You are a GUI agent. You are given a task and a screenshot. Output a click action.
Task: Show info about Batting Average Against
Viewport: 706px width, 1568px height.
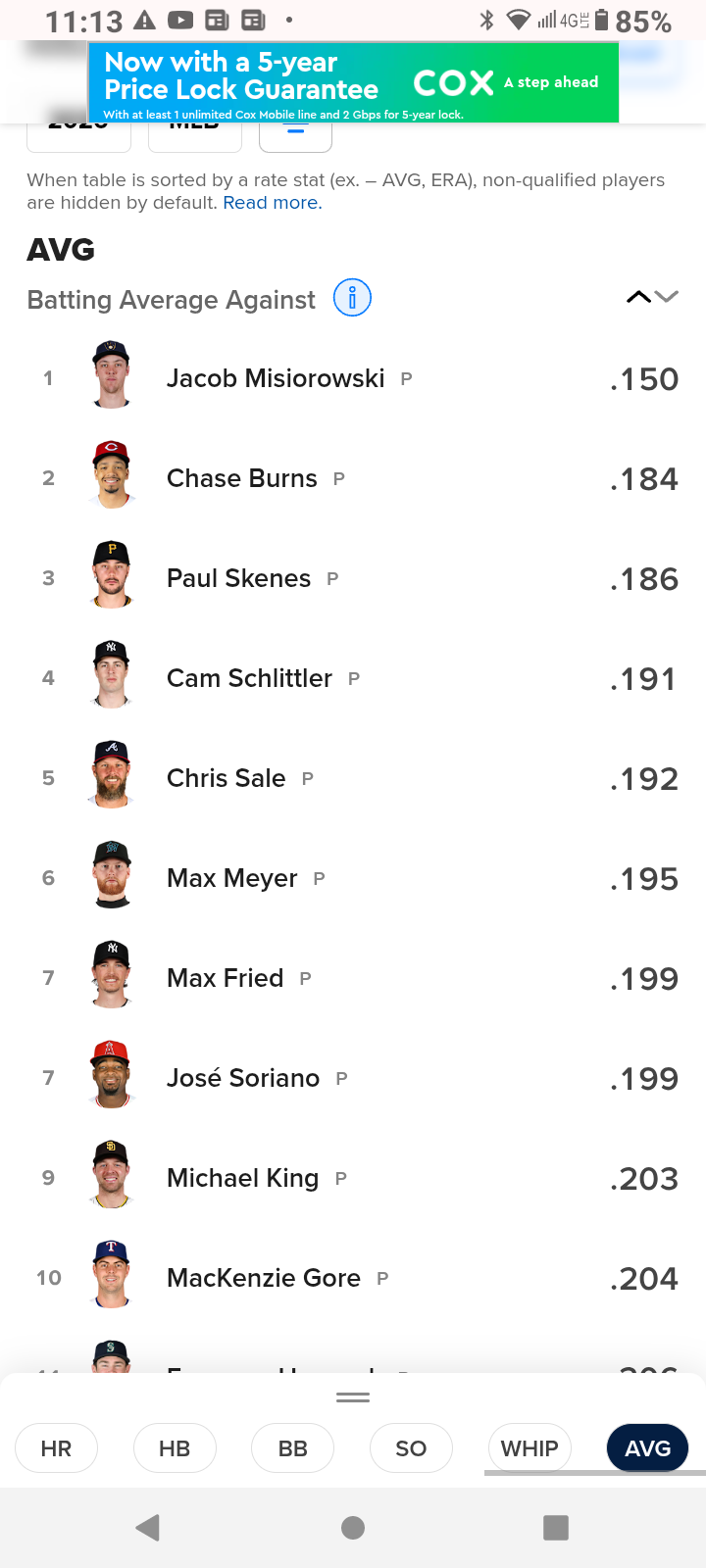(x=352, y=298)
